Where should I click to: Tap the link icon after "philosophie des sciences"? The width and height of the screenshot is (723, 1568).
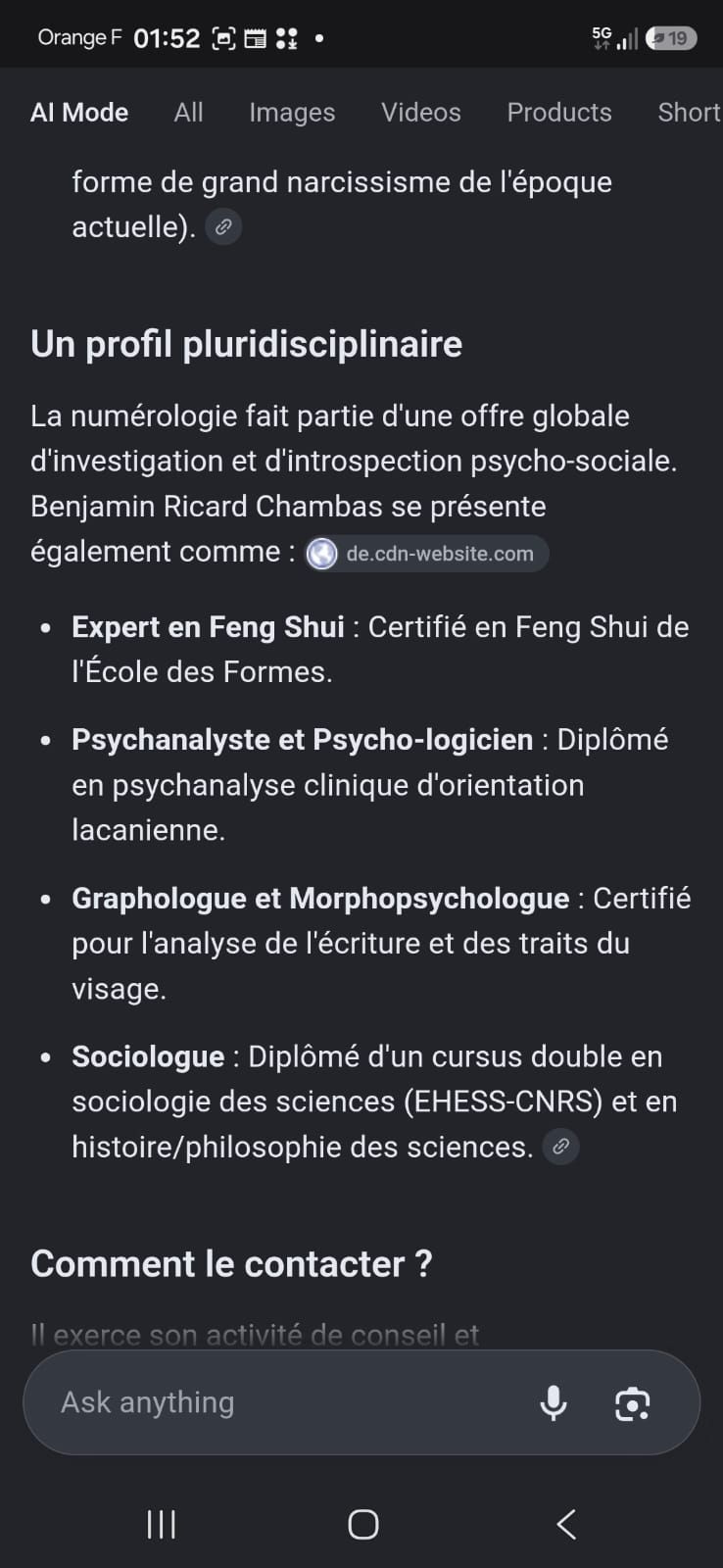tap(561, 1147)
